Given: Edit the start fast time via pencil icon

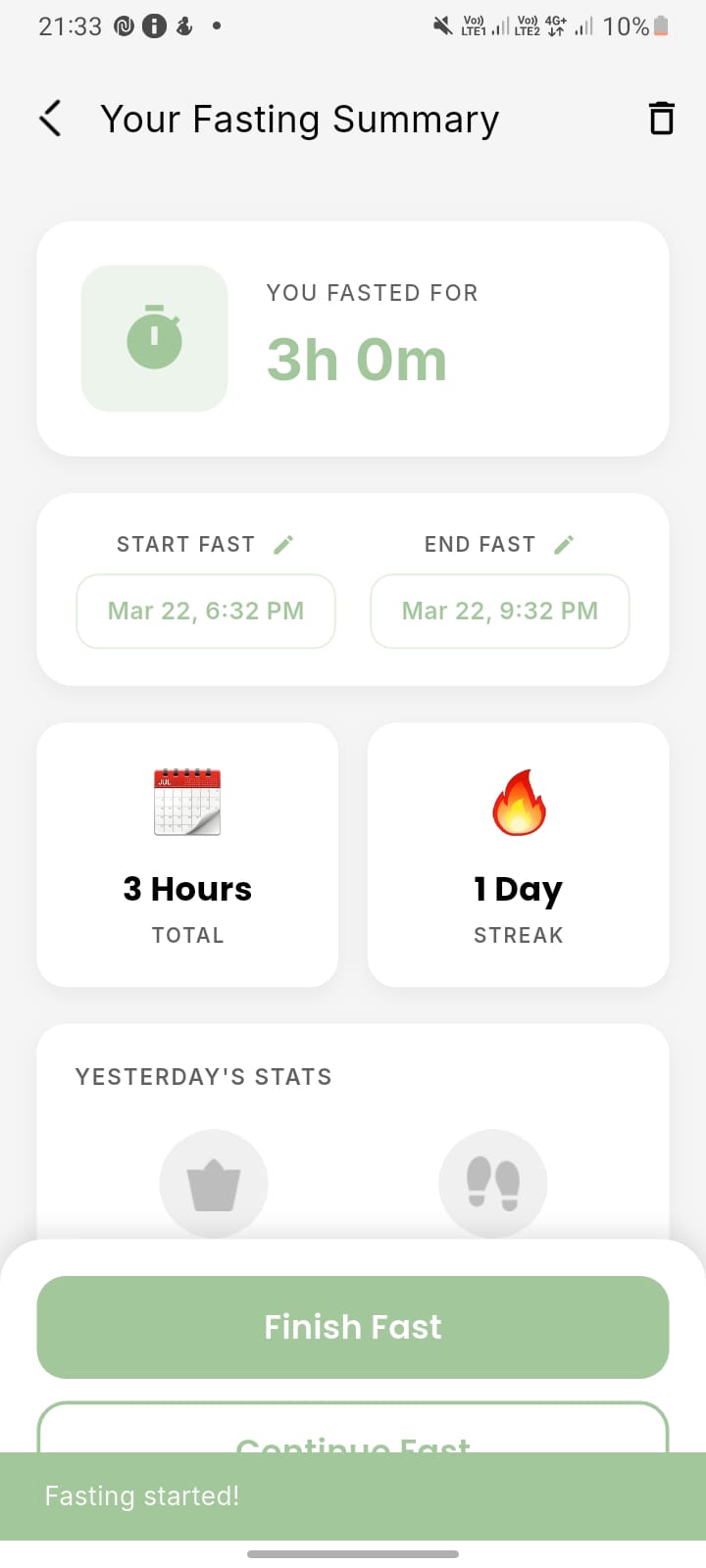Looking at the screenshot, I should [x=283, y=544].
